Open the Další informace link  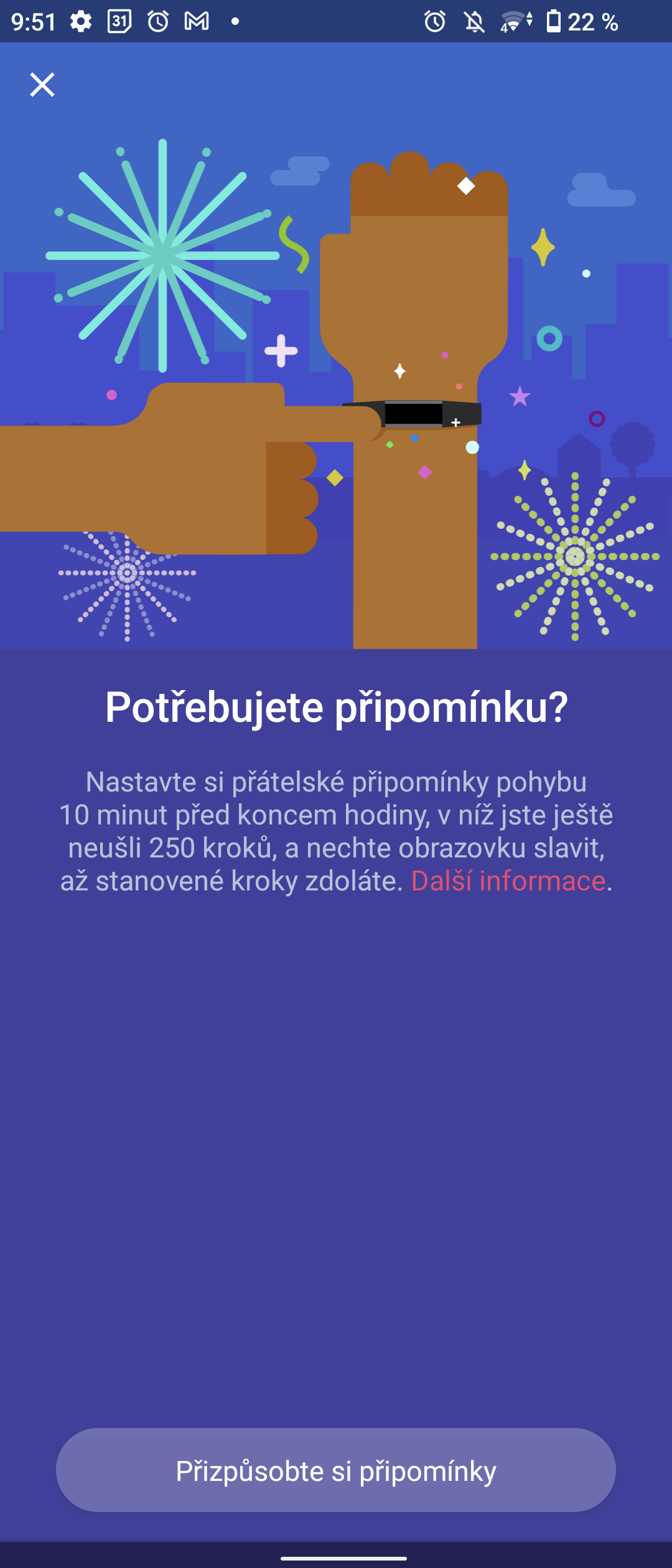508,880
